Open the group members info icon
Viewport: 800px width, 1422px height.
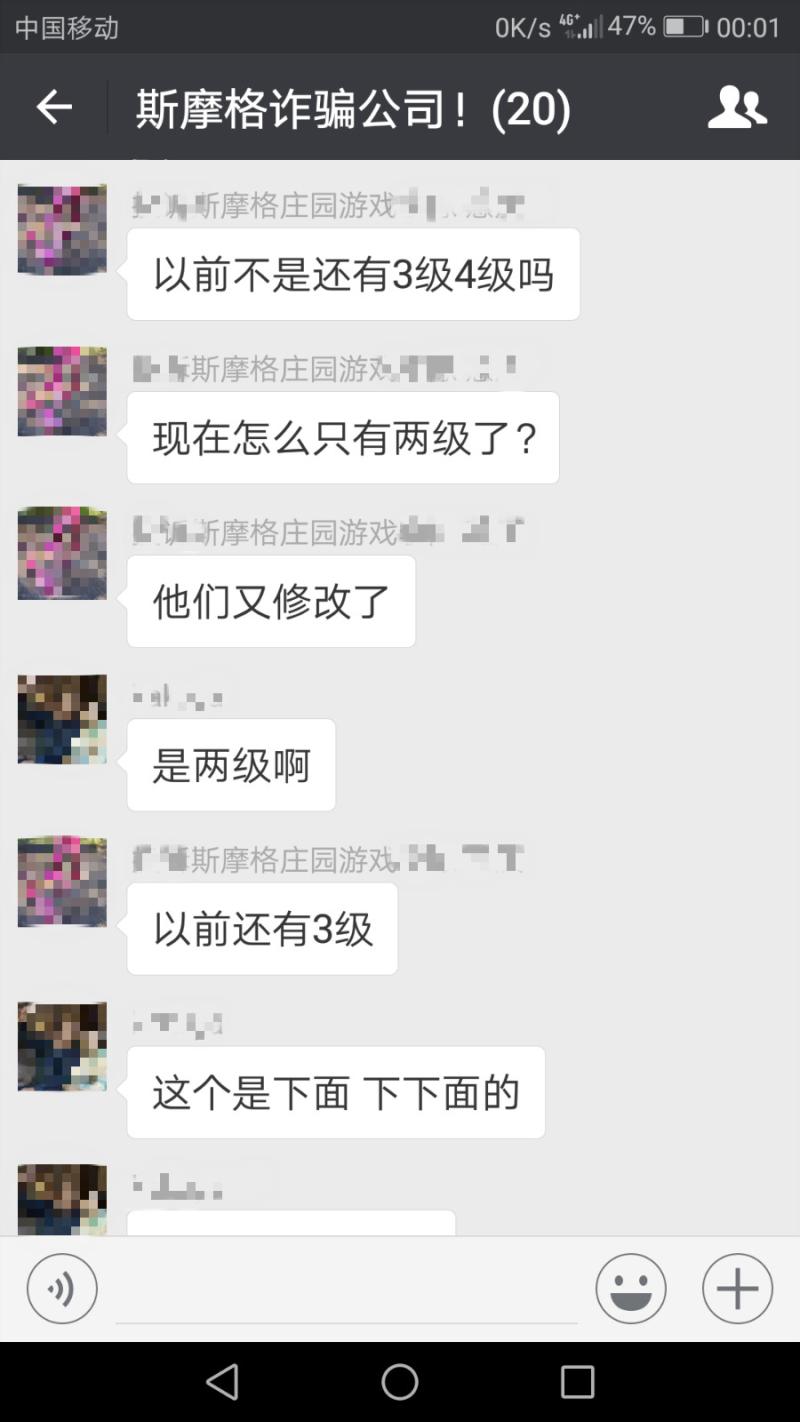[x=737, y=107]
